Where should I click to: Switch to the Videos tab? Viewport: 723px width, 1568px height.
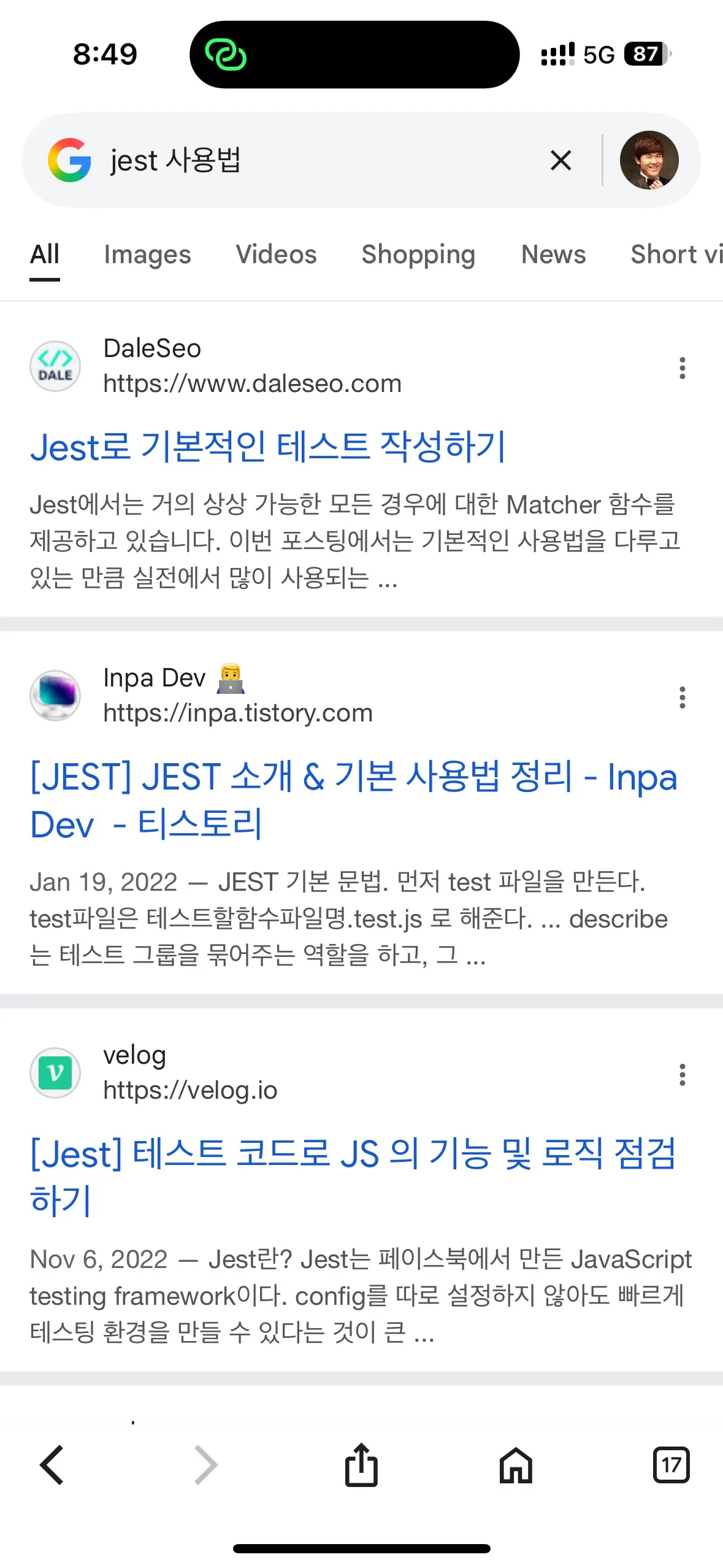(276, 254)
